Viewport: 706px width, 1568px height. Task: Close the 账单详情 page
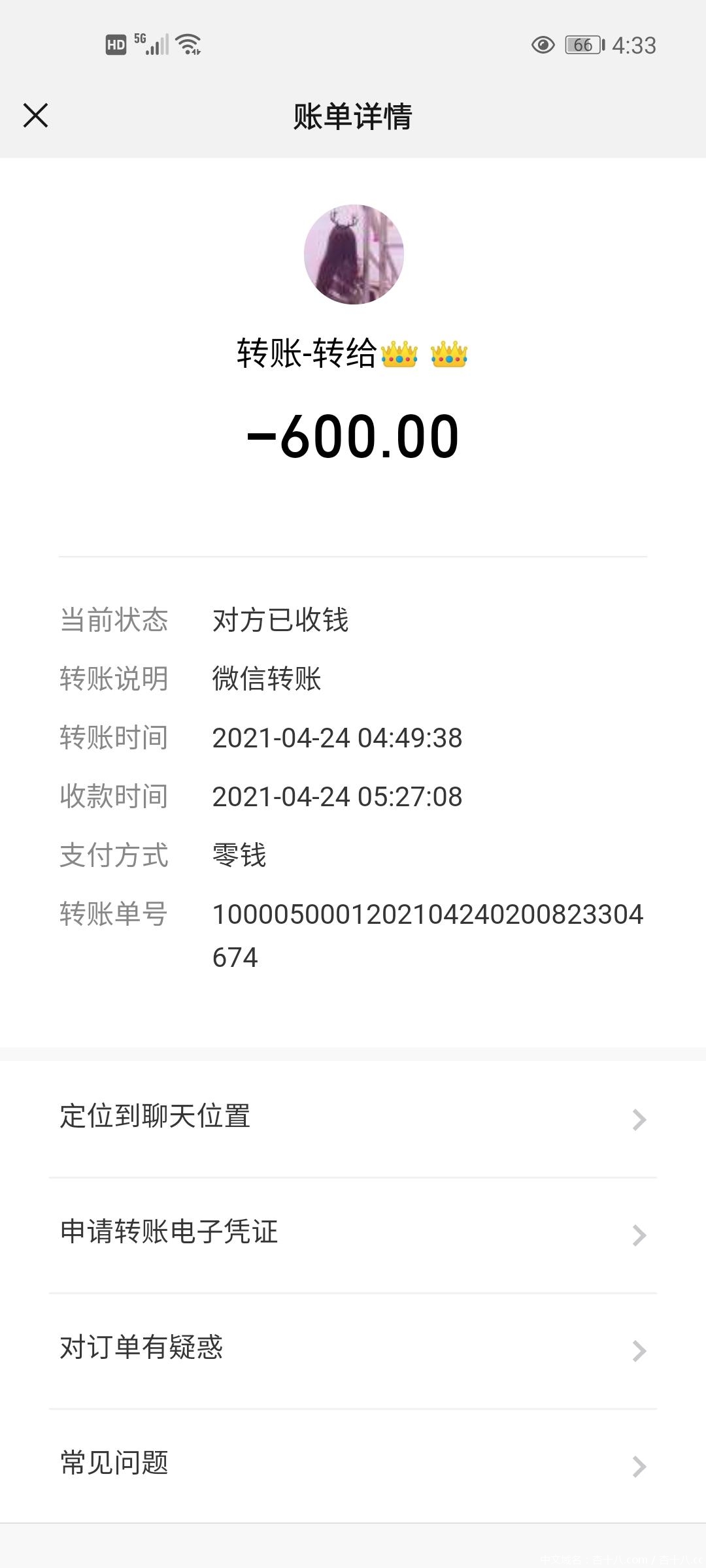(36, 116)
